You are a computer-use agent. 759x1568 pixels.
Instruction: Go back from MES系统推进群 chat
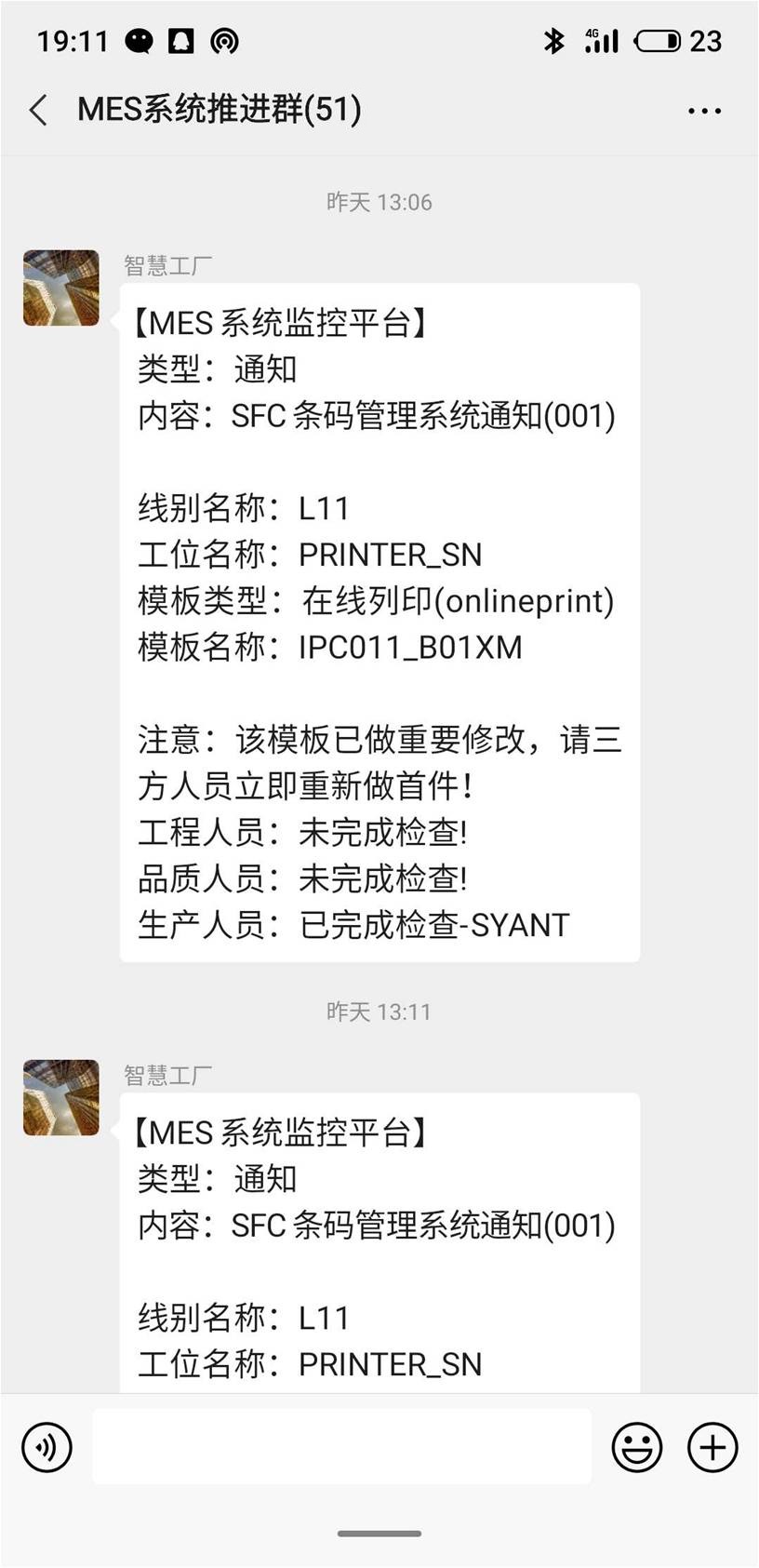(38, 110)
